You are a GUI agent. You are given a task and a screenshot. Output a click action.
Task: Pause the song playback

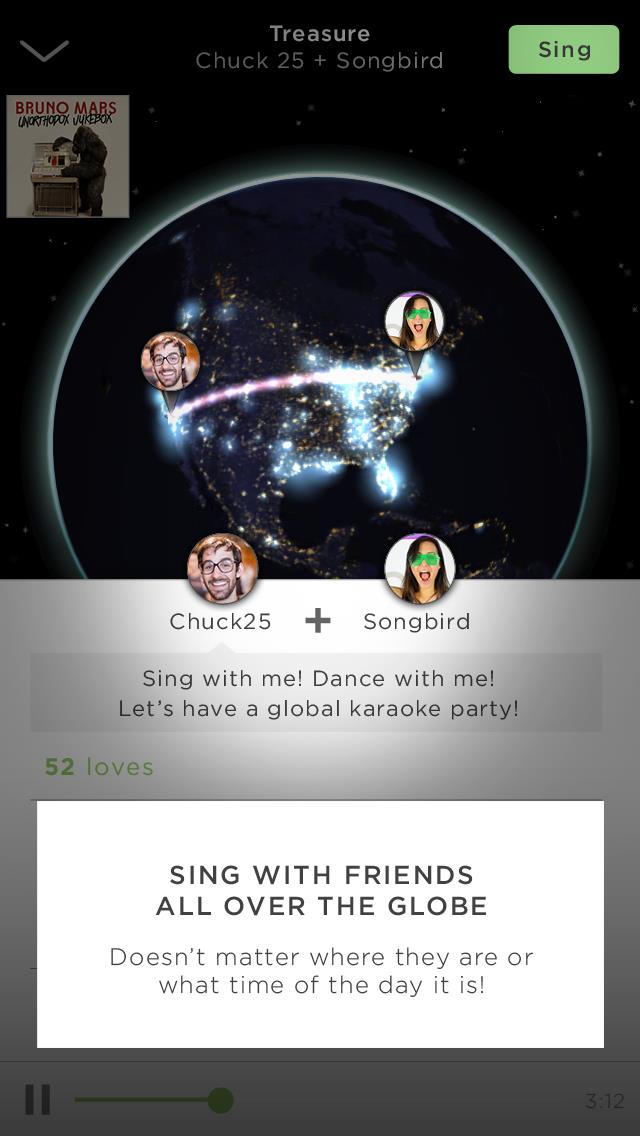tap(38, 1100)
